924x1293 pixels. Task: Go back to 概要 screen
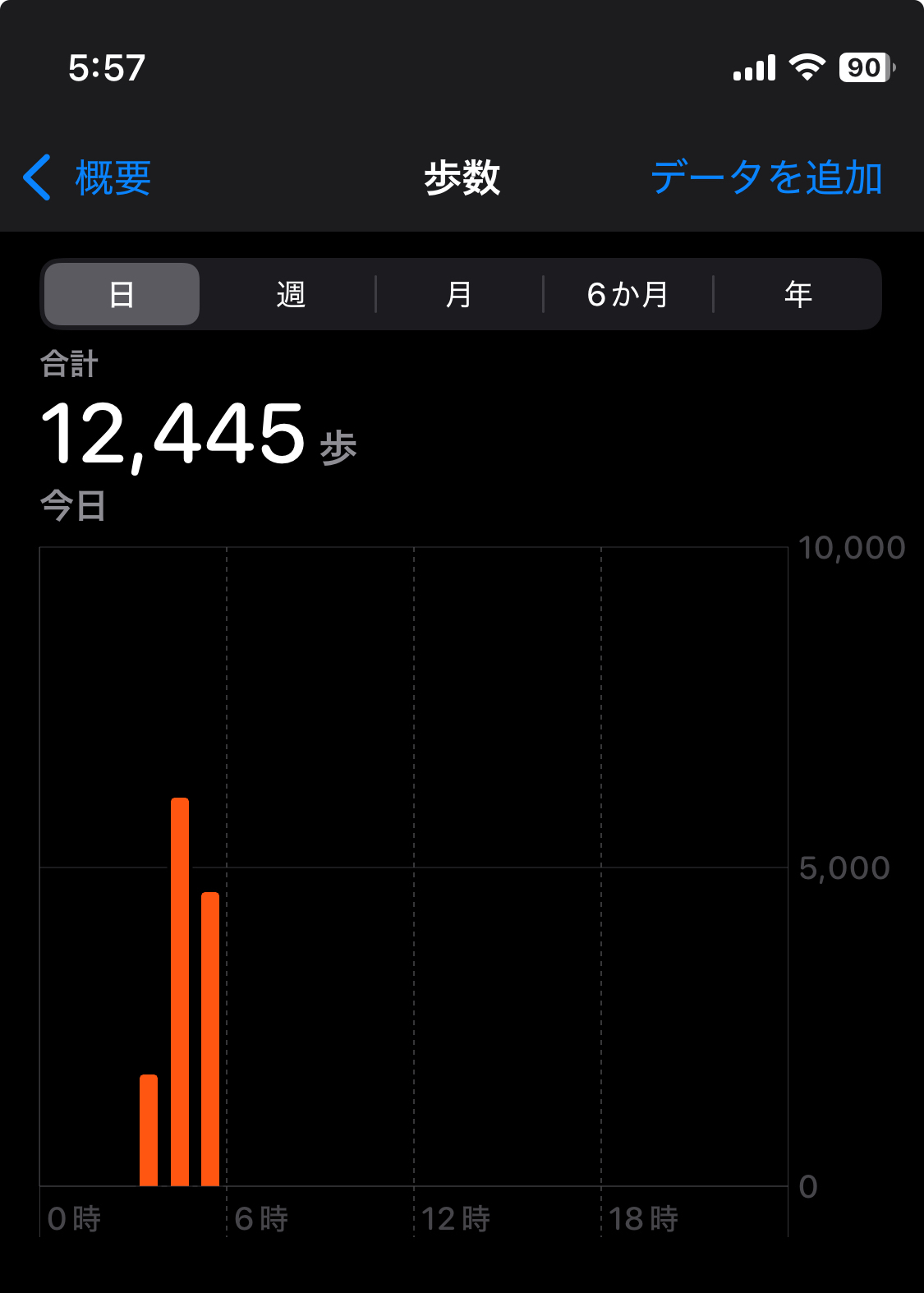pos(88,177)
